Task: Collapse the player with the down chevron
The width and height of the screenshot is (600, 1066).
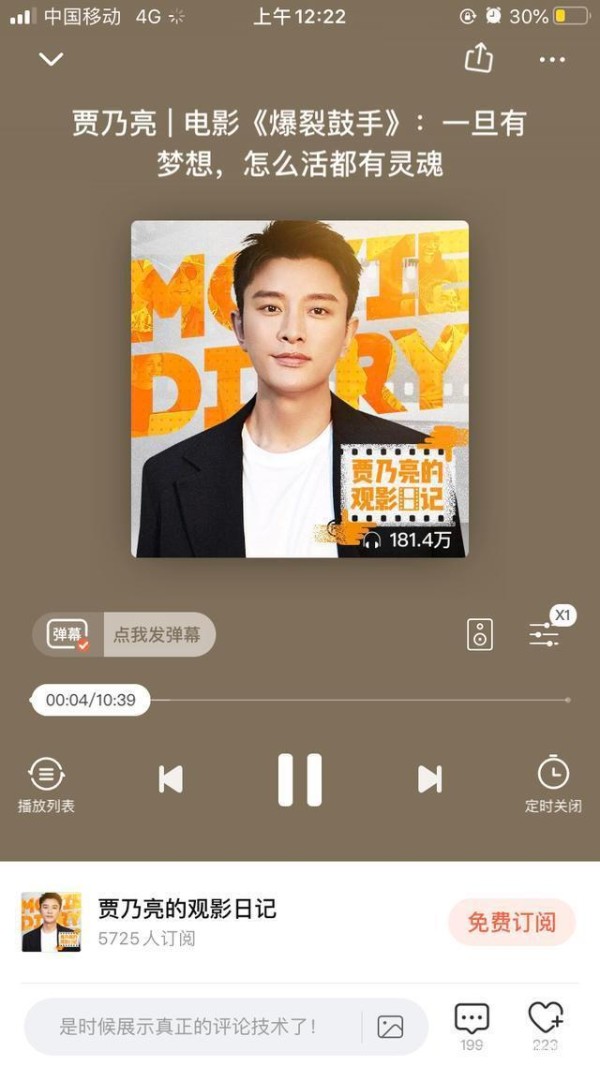Action: (x=51, y=59)
